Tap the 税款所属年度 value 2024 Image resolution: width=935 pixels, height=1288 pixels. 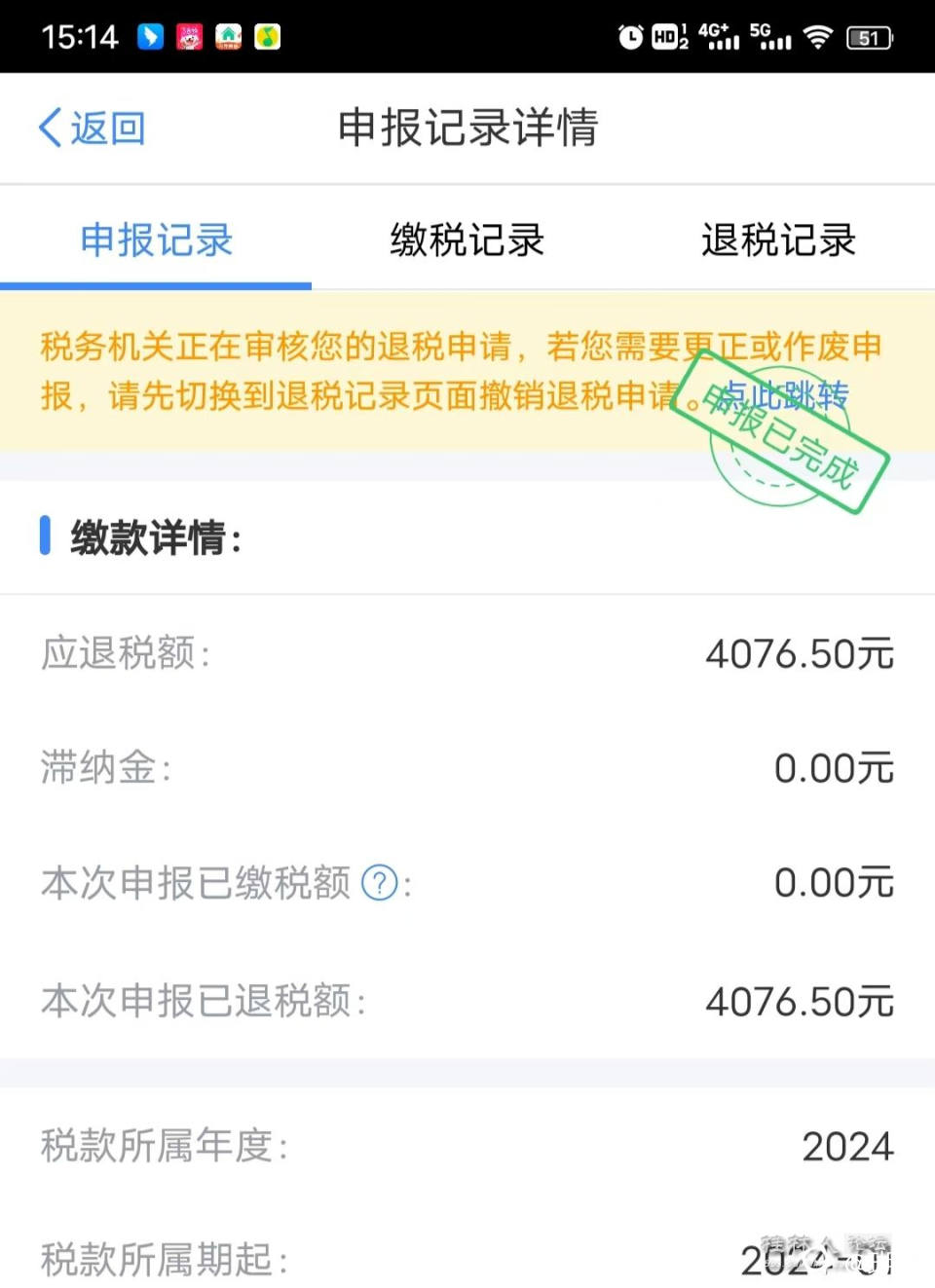(846, 1147)
